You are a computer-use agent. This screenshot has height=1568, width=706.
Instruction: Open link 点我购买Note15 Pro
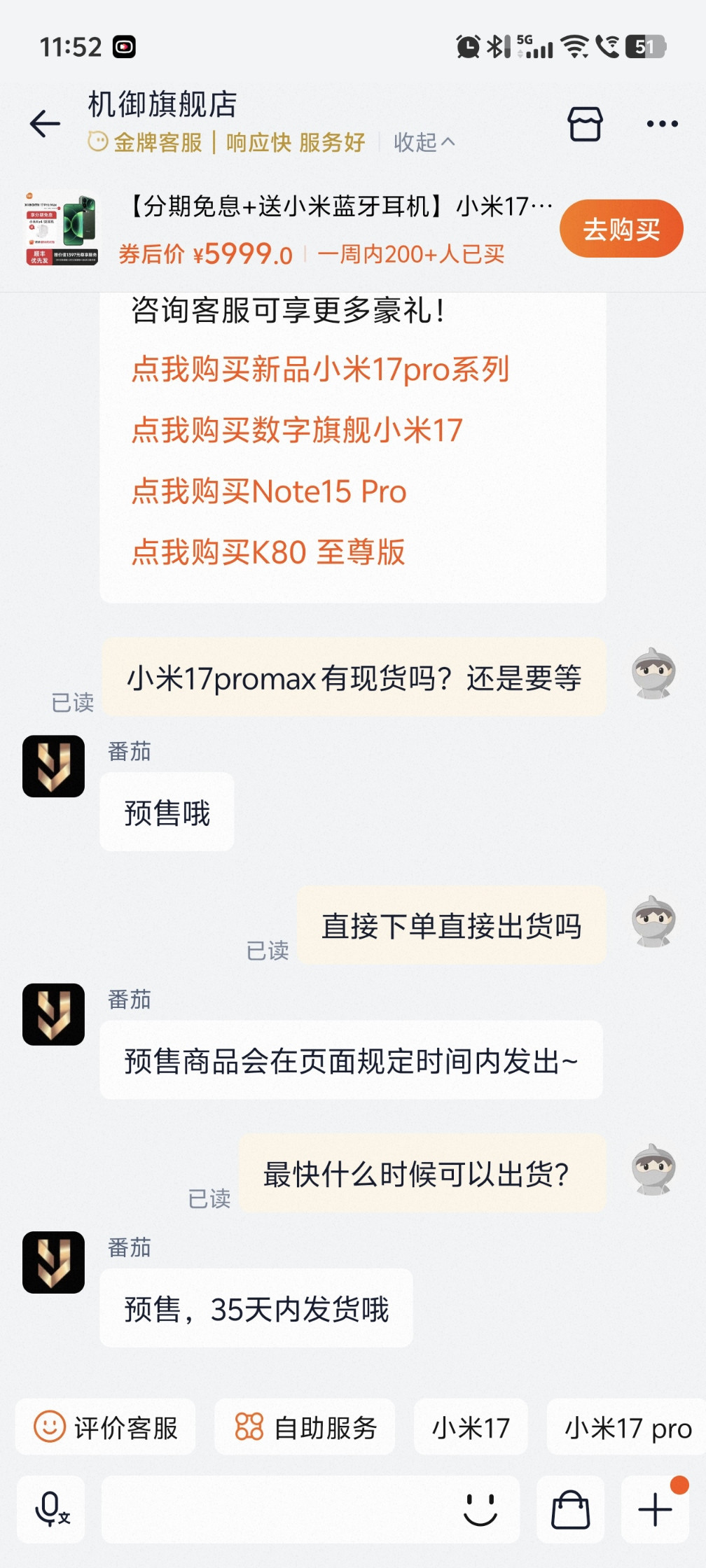[x=269, y=492]
